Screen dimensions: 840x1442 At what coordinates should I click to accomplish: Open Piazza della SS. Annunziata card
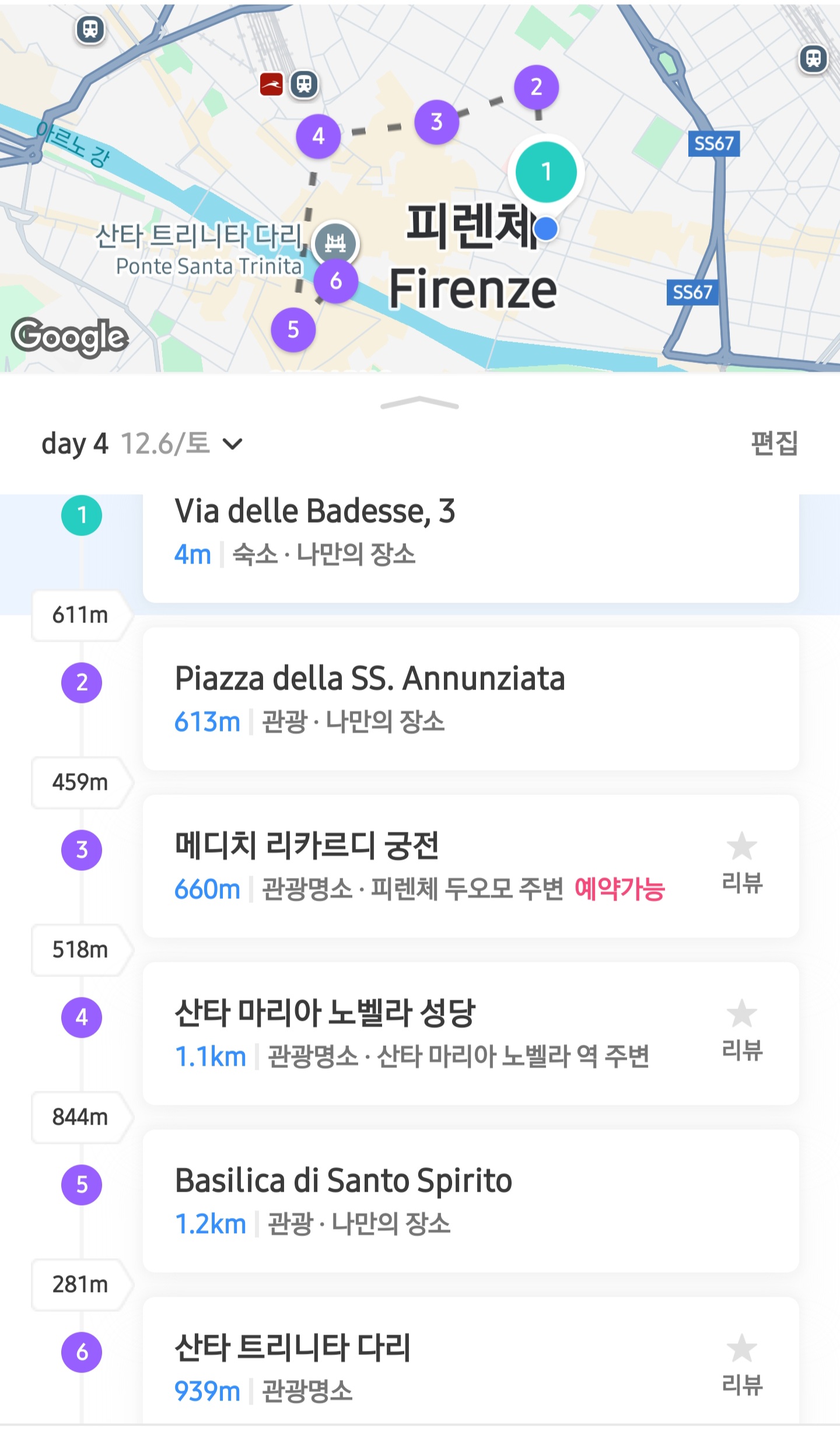tap(471, 699)
